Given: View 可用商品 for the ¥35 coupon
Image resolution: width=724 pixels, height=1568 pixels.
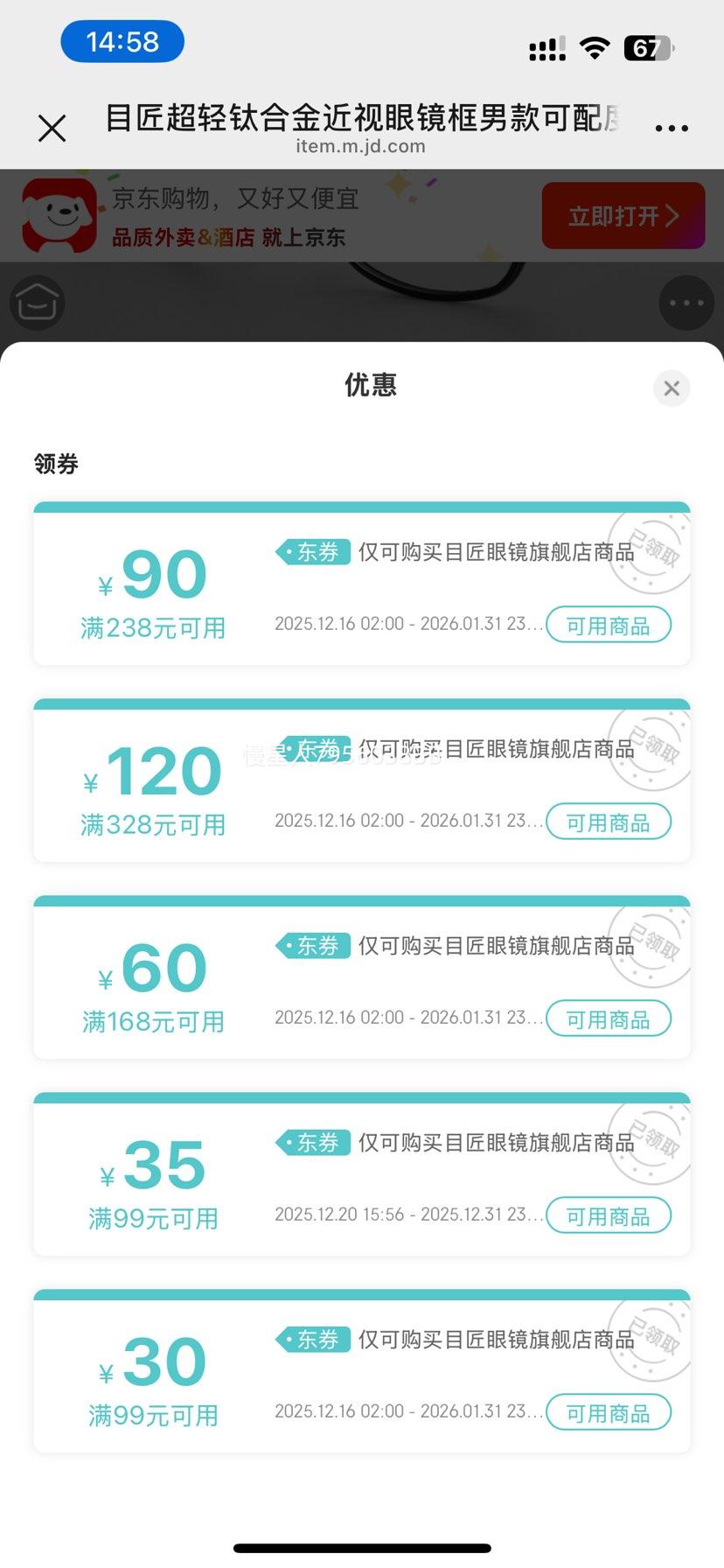Looking at the screenshot, I should [609, 1216].
